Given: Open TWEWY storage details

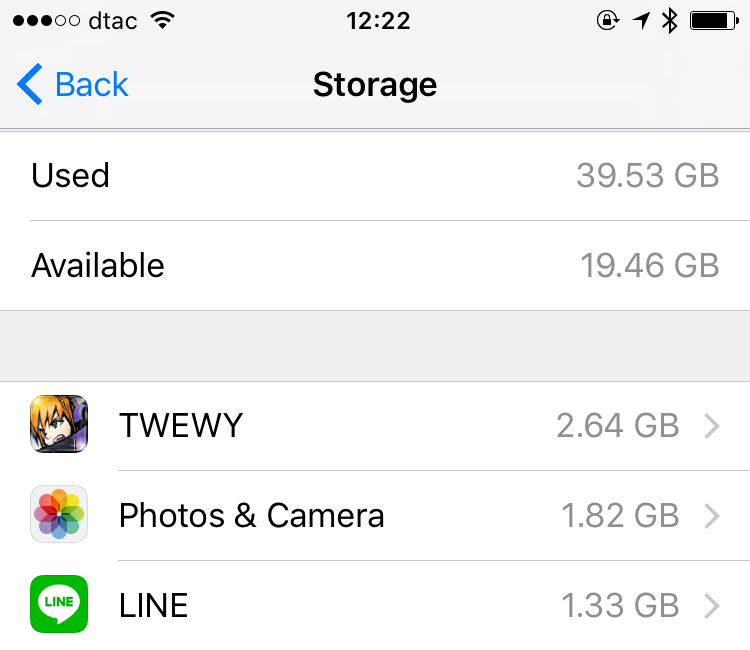Looking at the screenshot, I should click(375, 426).
